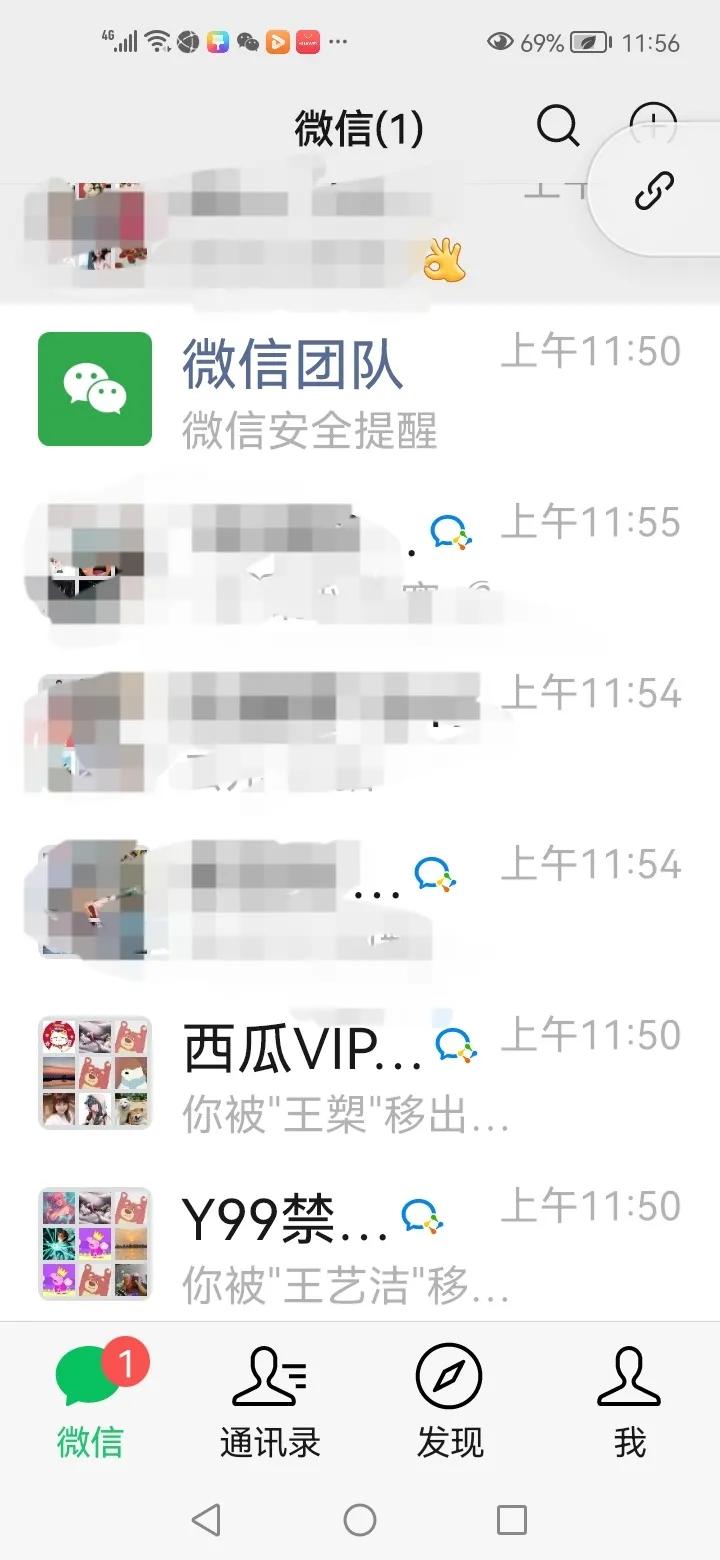This screenshot has height=1560, width=720.
Task: Switch to the 发现 tab
Action: coord(449,1401)
